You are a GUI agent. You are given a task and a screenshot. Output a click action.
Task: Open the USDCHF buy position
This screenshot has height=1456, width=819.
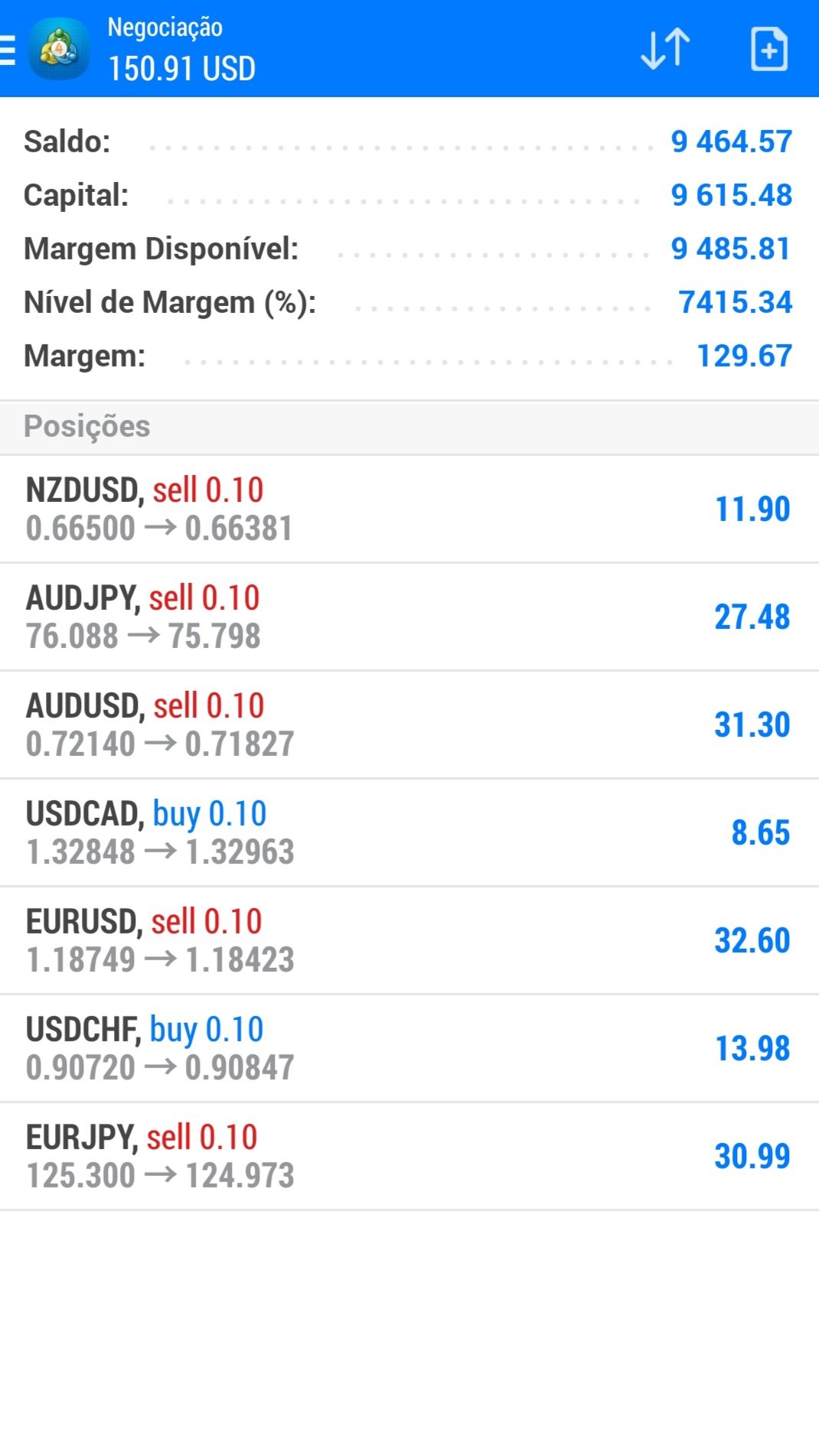point(409,1049)
